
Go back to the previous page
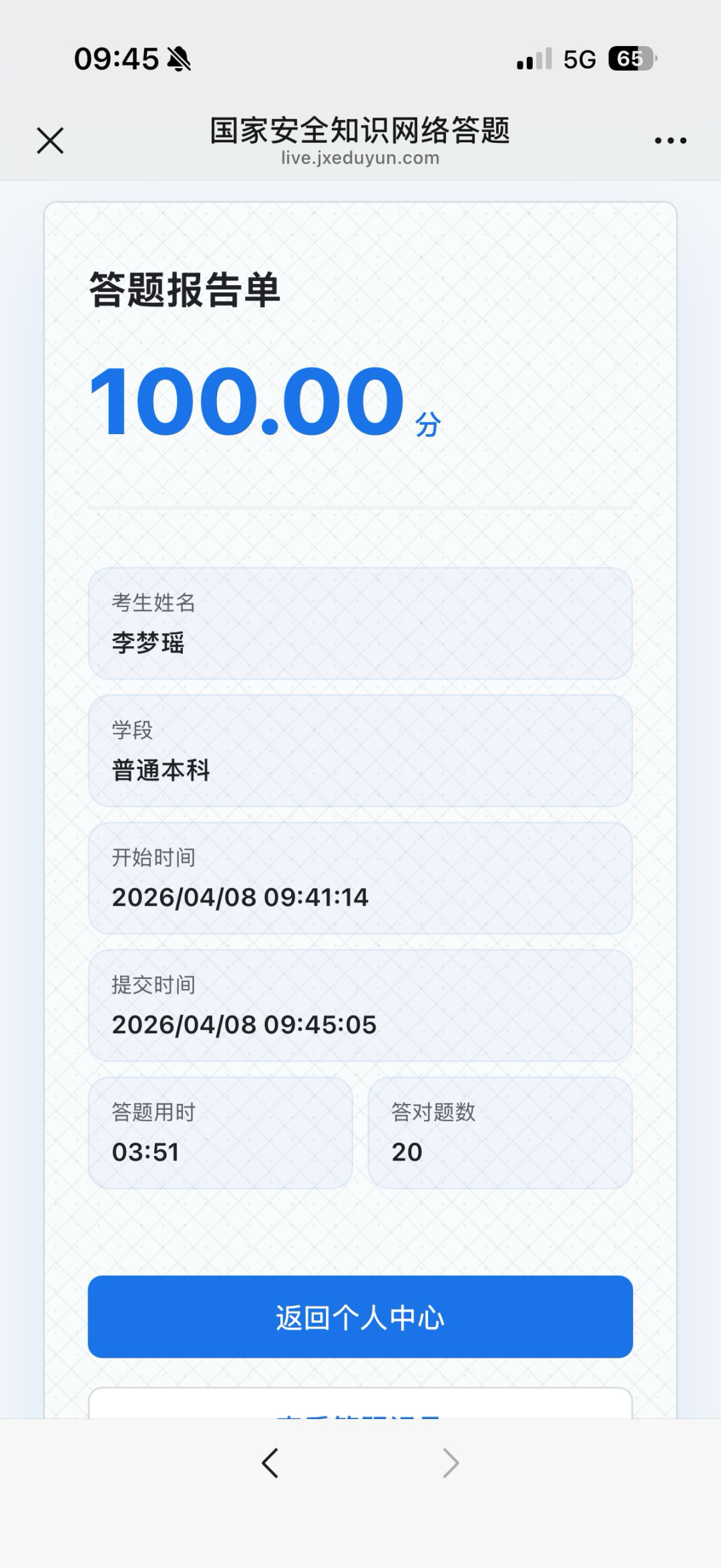pos(270,1463)
